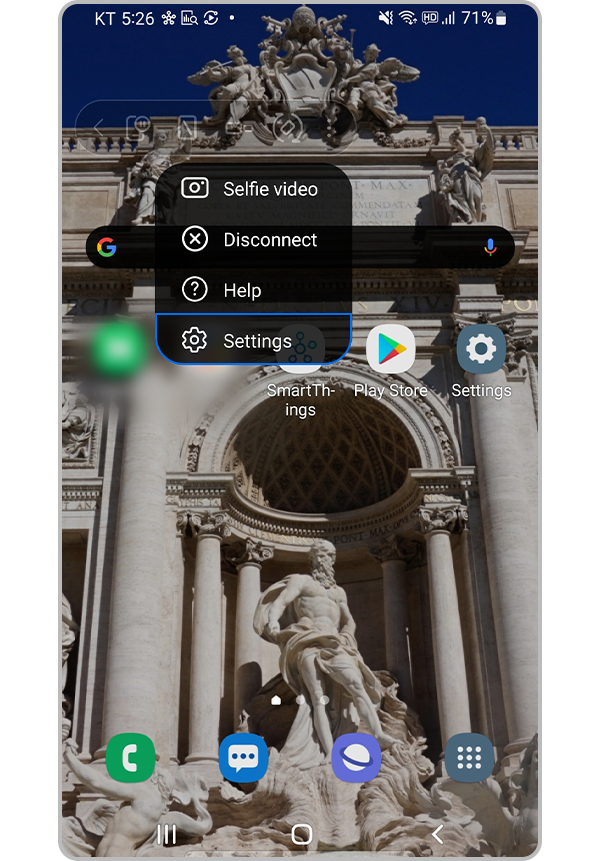Tap the system back button
Screen dimensions: 600x861
pos(437,834)
